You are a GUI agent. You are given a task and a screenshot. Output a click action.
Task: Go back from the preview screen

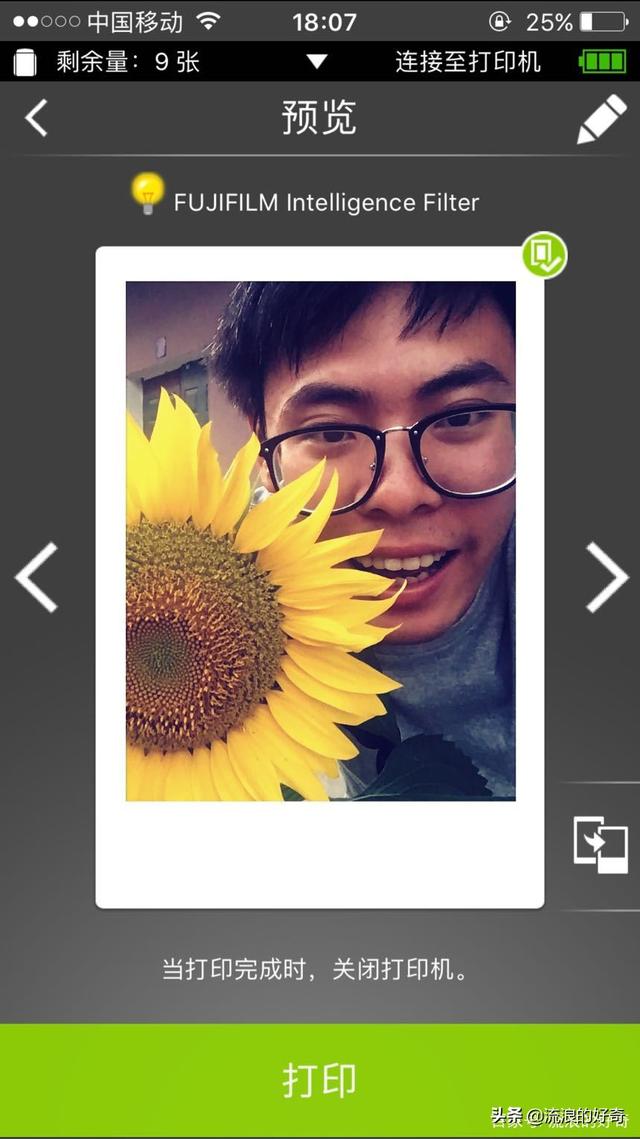tap(37, 118)
